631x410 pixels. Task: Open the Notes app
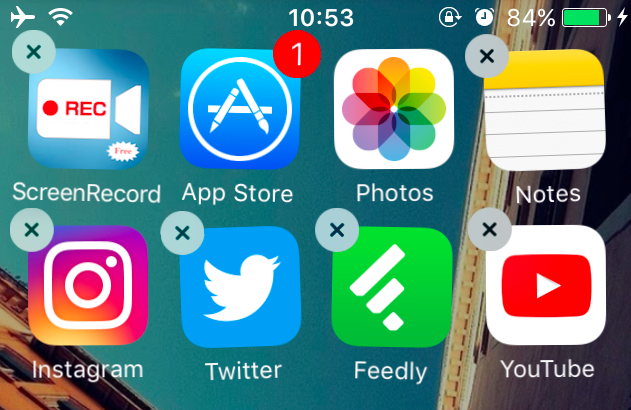point(546,110)
